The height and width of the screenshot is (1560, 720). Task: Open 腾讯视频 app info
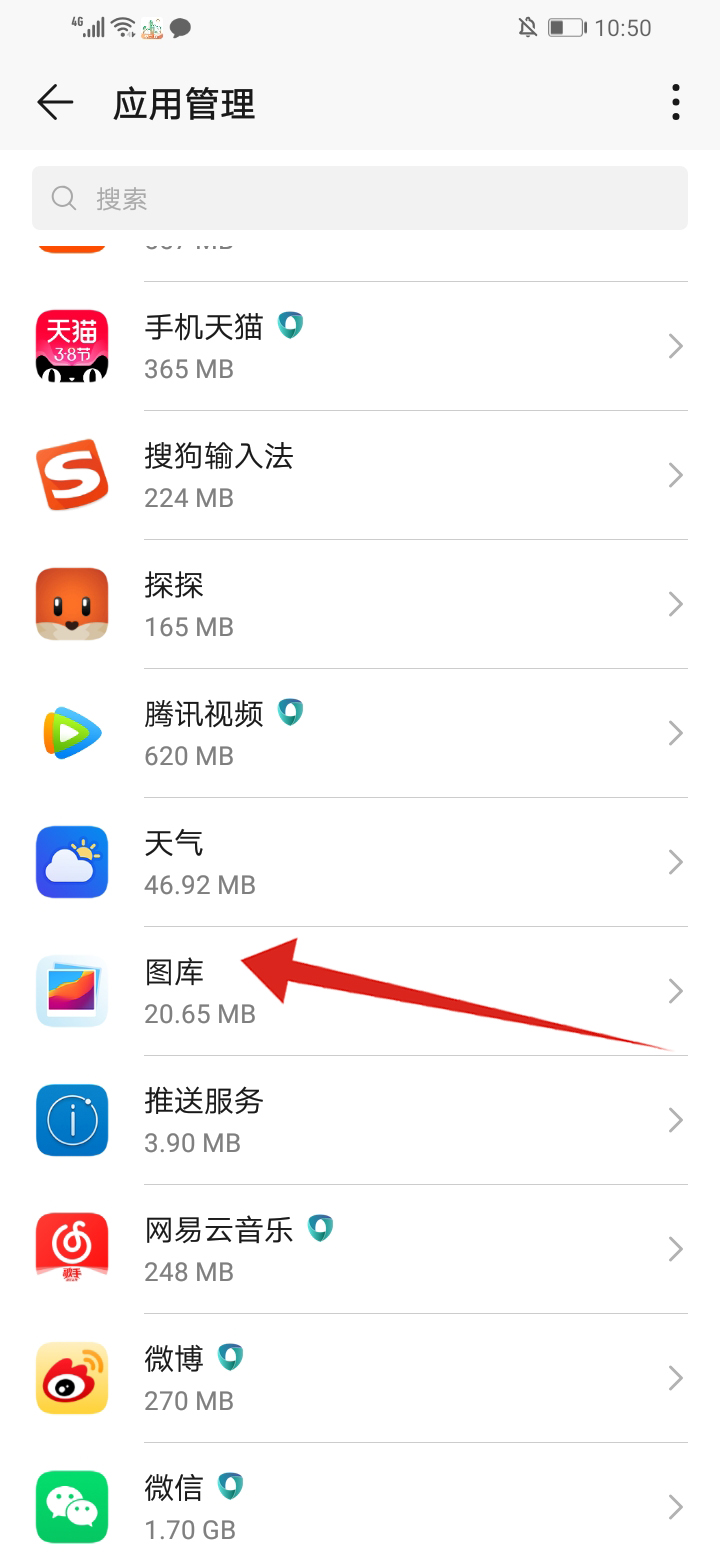tap(360, 733)
